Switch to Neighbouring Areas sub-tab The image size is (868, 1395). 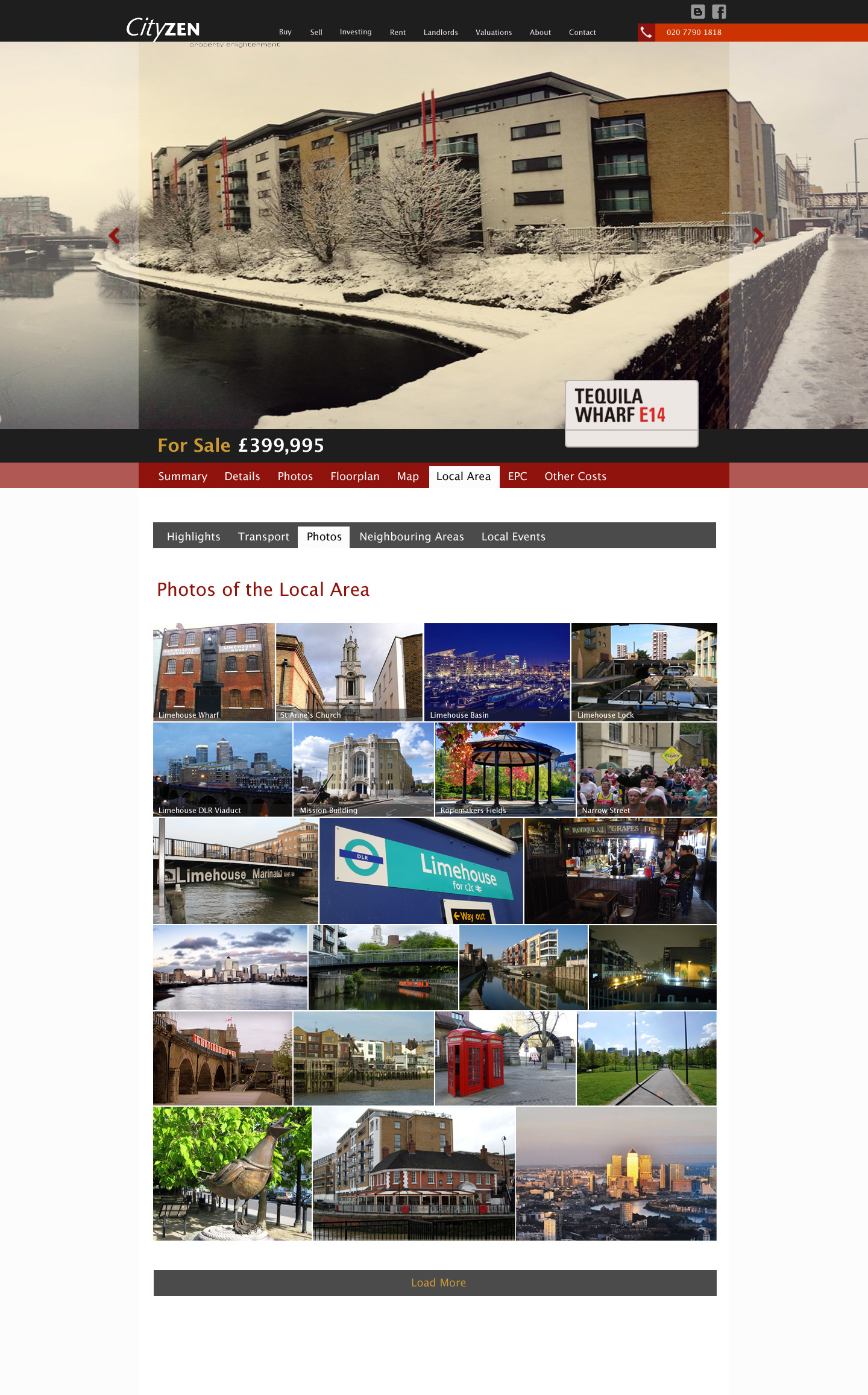(x=412, y=536)
